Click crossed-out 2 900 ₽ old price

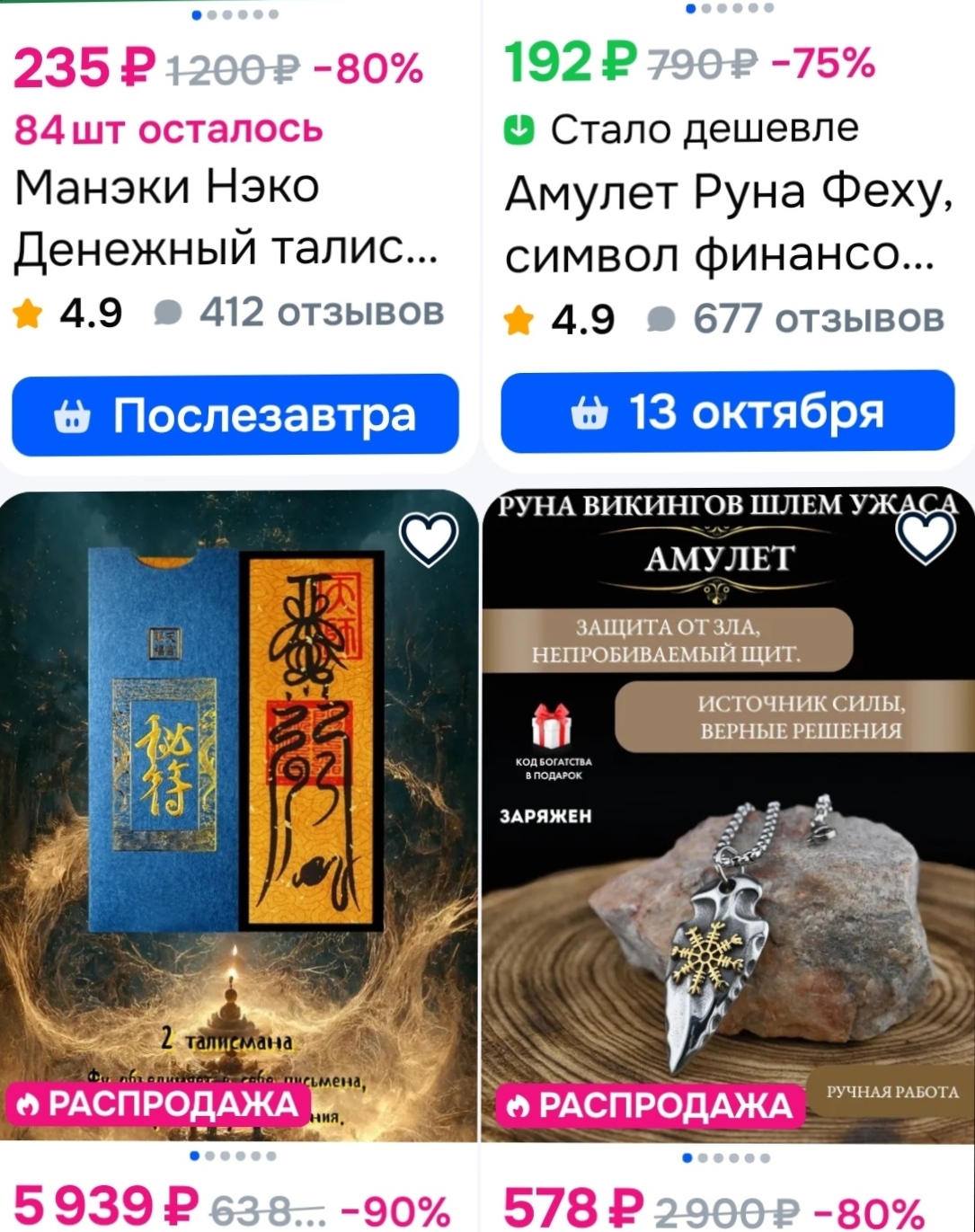728,1210
